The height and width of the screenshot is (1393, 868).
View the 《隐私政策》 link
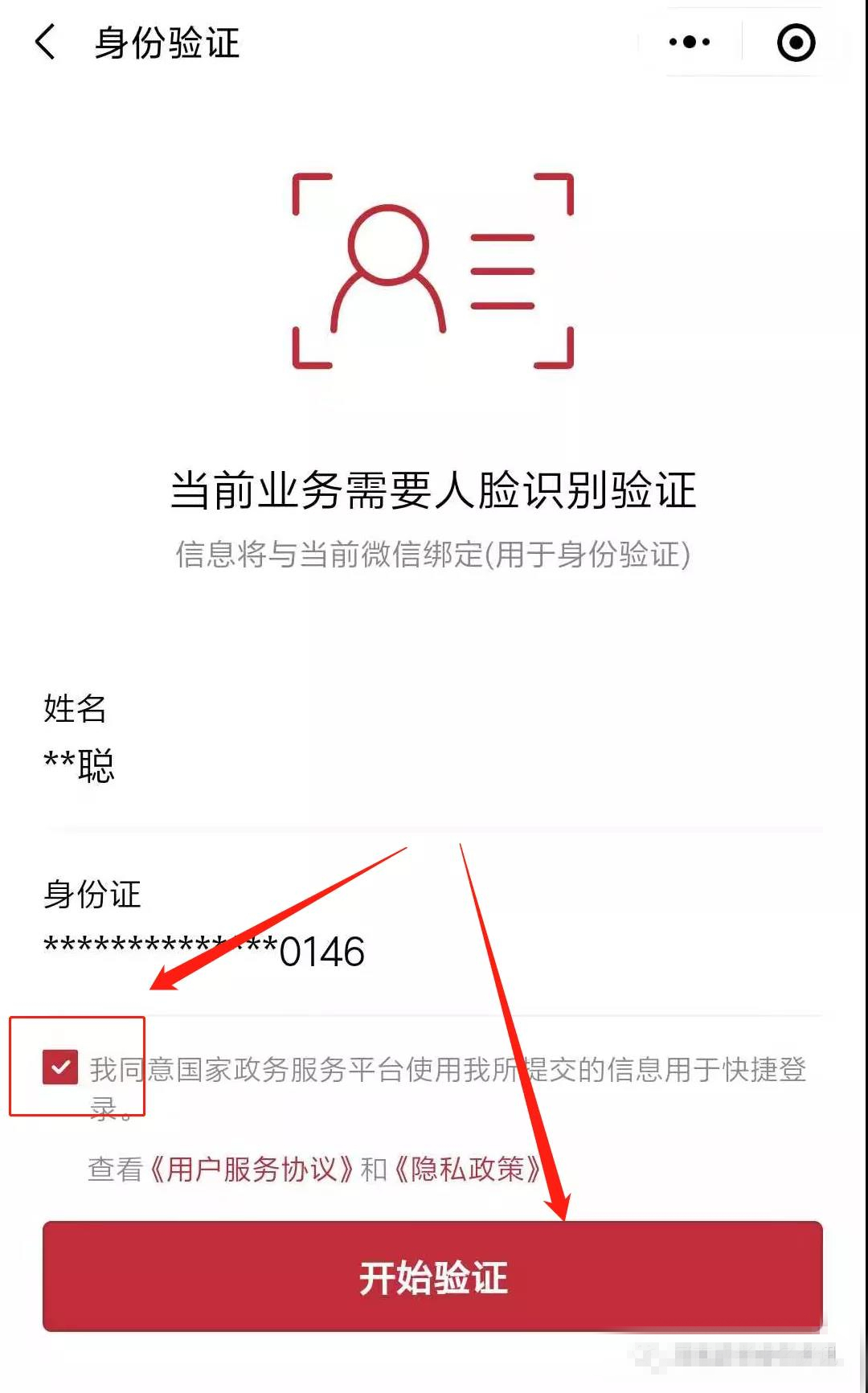469,1169
